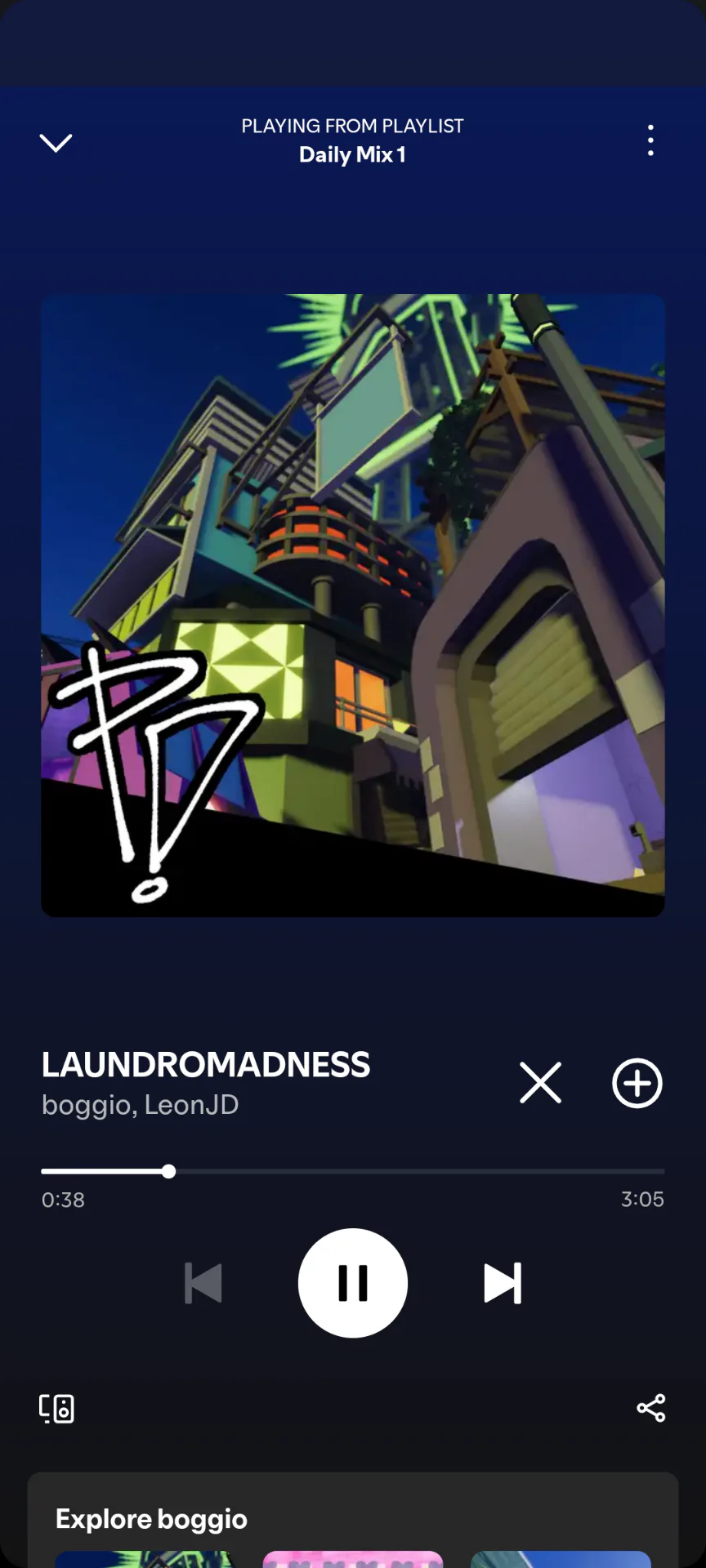
Task: Tap the playback progress bar
Action: pos(353,1171)
